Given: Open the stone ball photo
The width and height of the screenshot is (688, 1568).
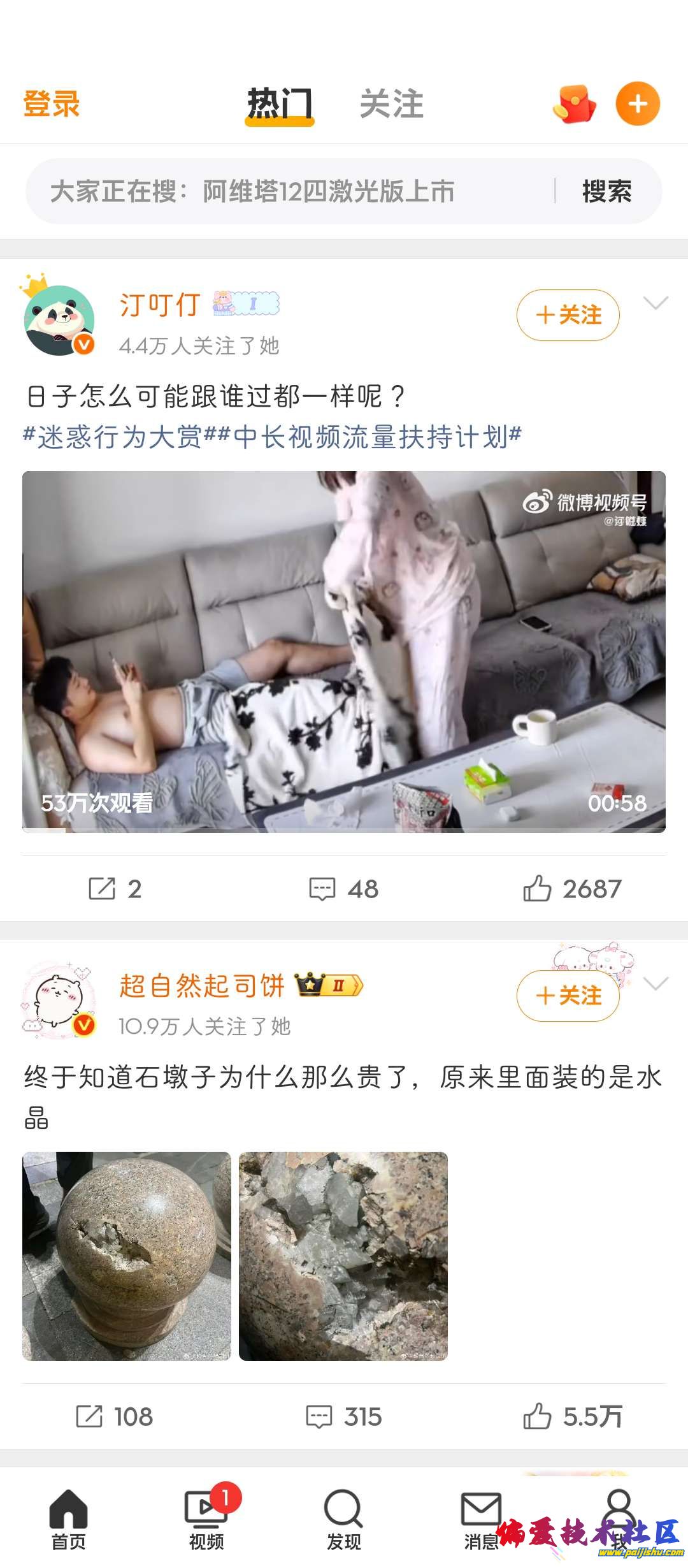Looking at the screenshot, I should tap(127, 1256).
